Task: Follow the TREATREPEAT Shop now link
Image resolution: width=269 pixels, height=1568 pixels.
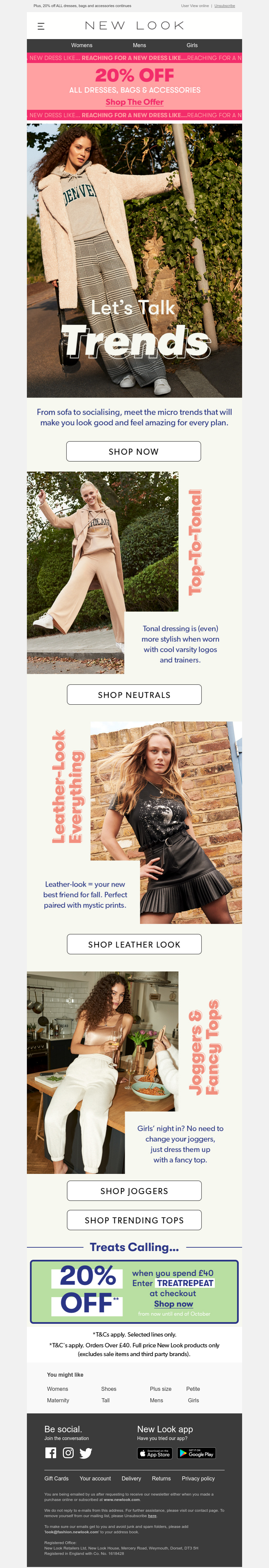Action: click(173, 1304)
